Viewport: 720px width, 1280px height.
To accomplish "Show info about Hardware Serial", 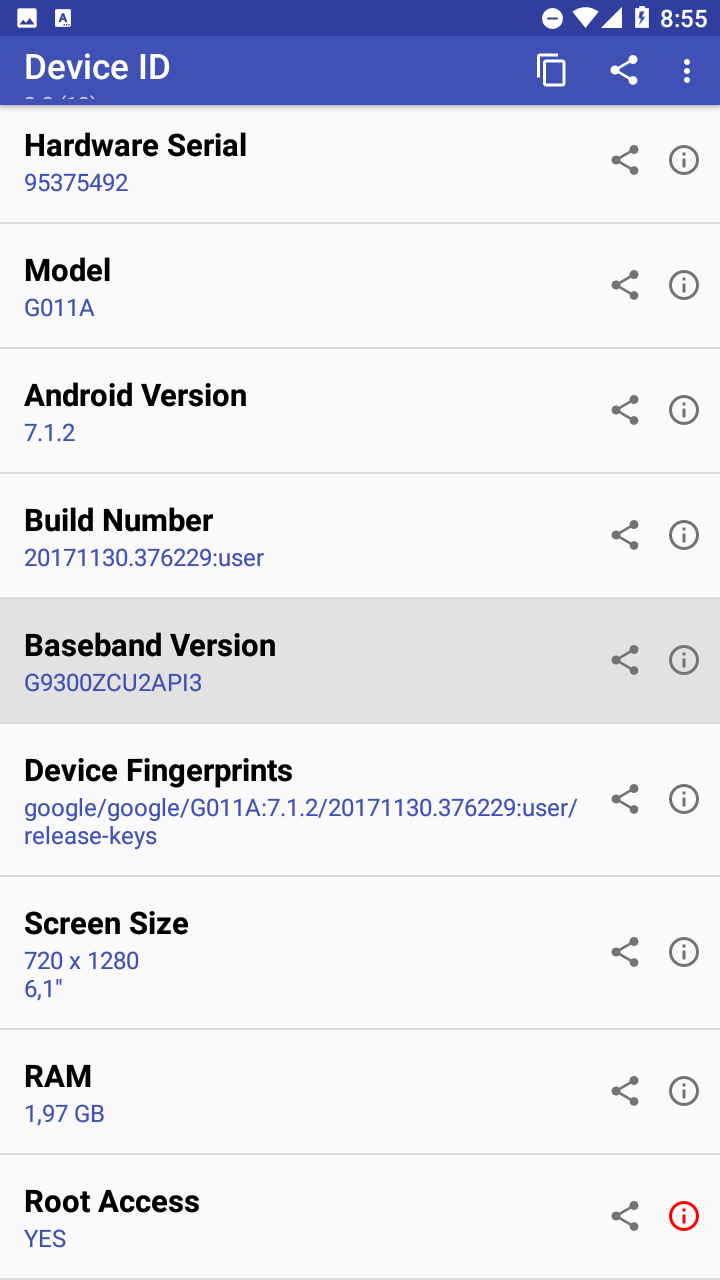I will pos(684,160).
